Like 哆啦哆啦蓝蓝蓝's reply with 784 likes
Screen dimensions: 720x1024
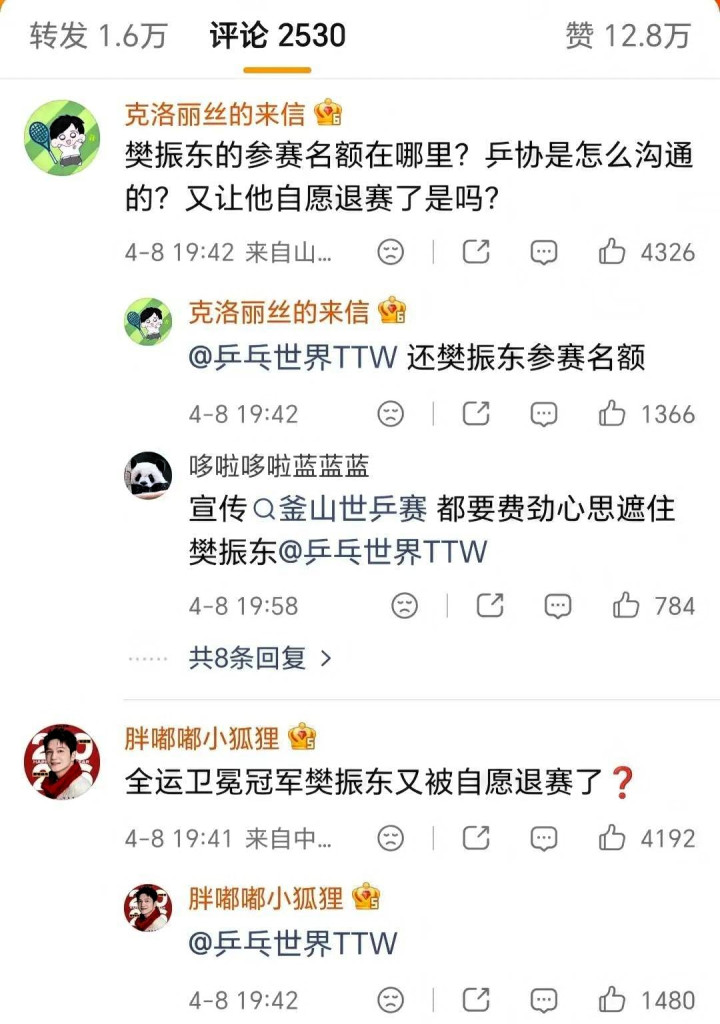coord(626,605)
